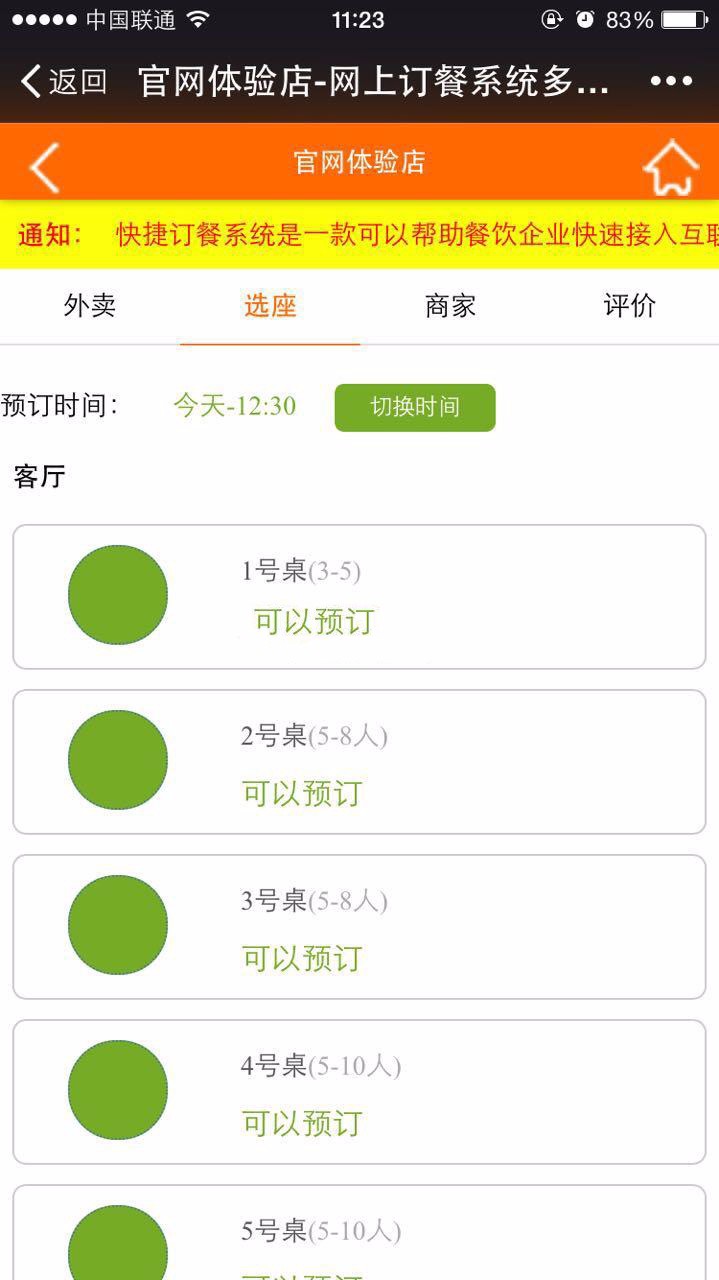This screenshot has width=719, height=1280.
Task: Choose table 2号桌 (5-8人)
Action: [x=359, y=762]
